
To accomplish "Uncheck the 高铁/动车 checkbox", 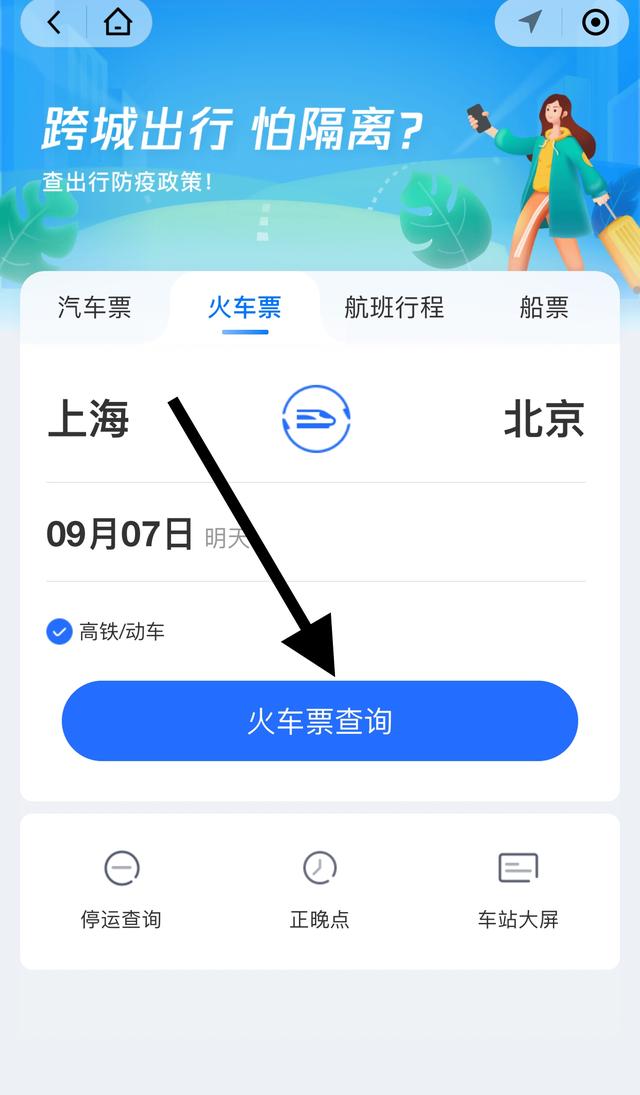I will coord(59,631).
